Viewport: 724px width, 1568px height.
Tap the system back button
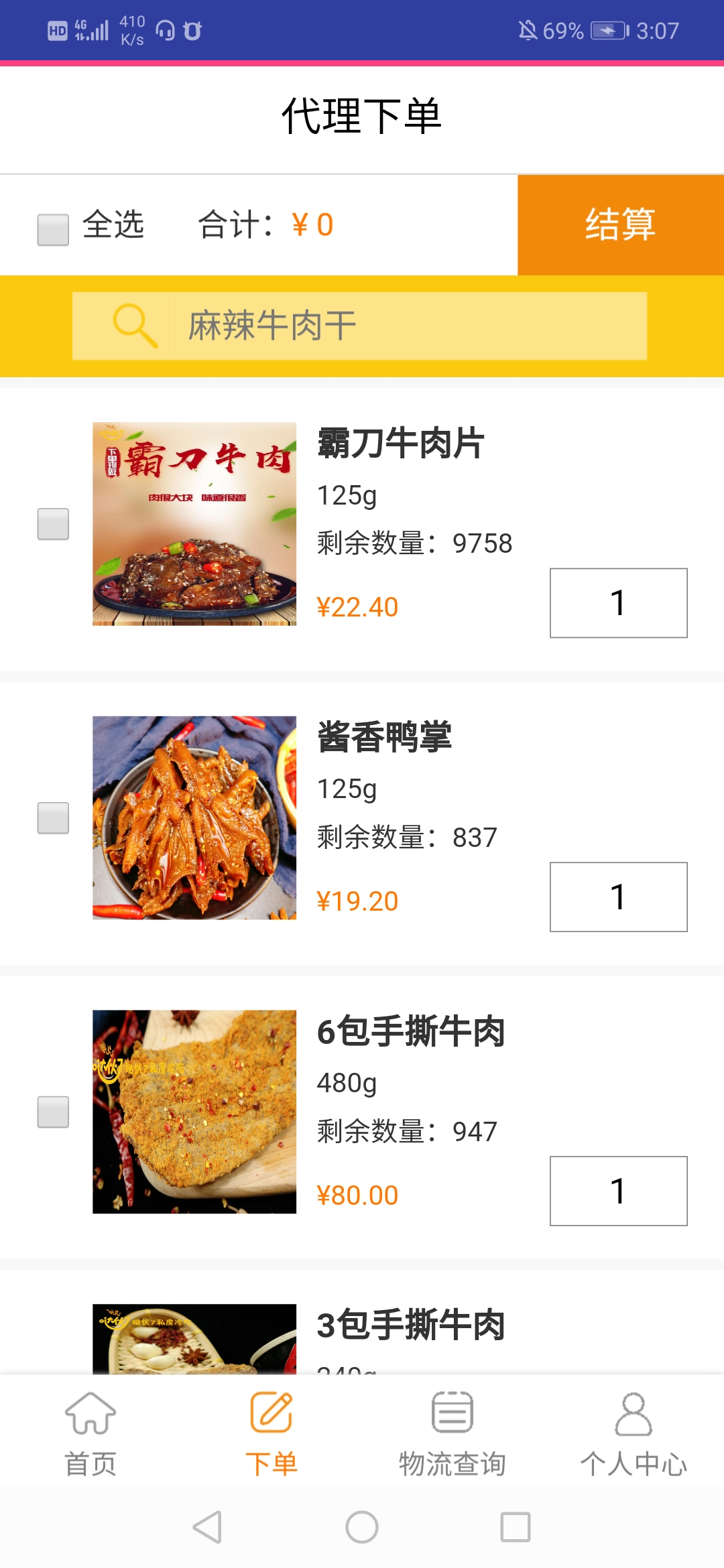207,1527
